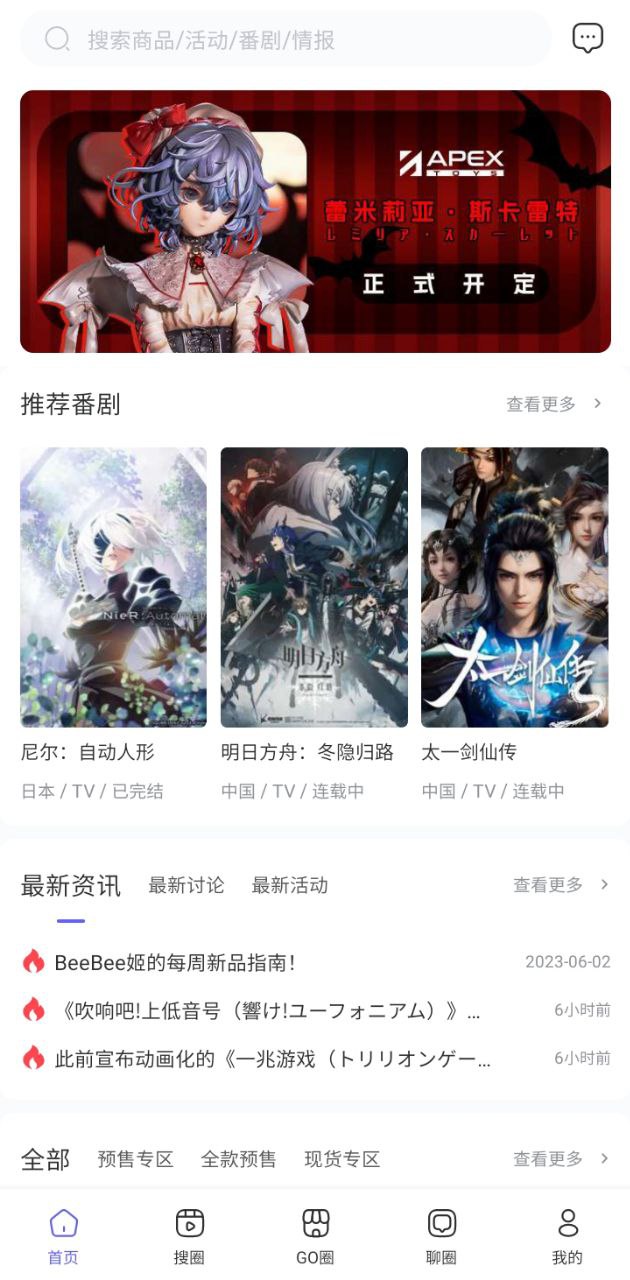
Task: View more latest news (最新资讯)
Action: (560, 885)
